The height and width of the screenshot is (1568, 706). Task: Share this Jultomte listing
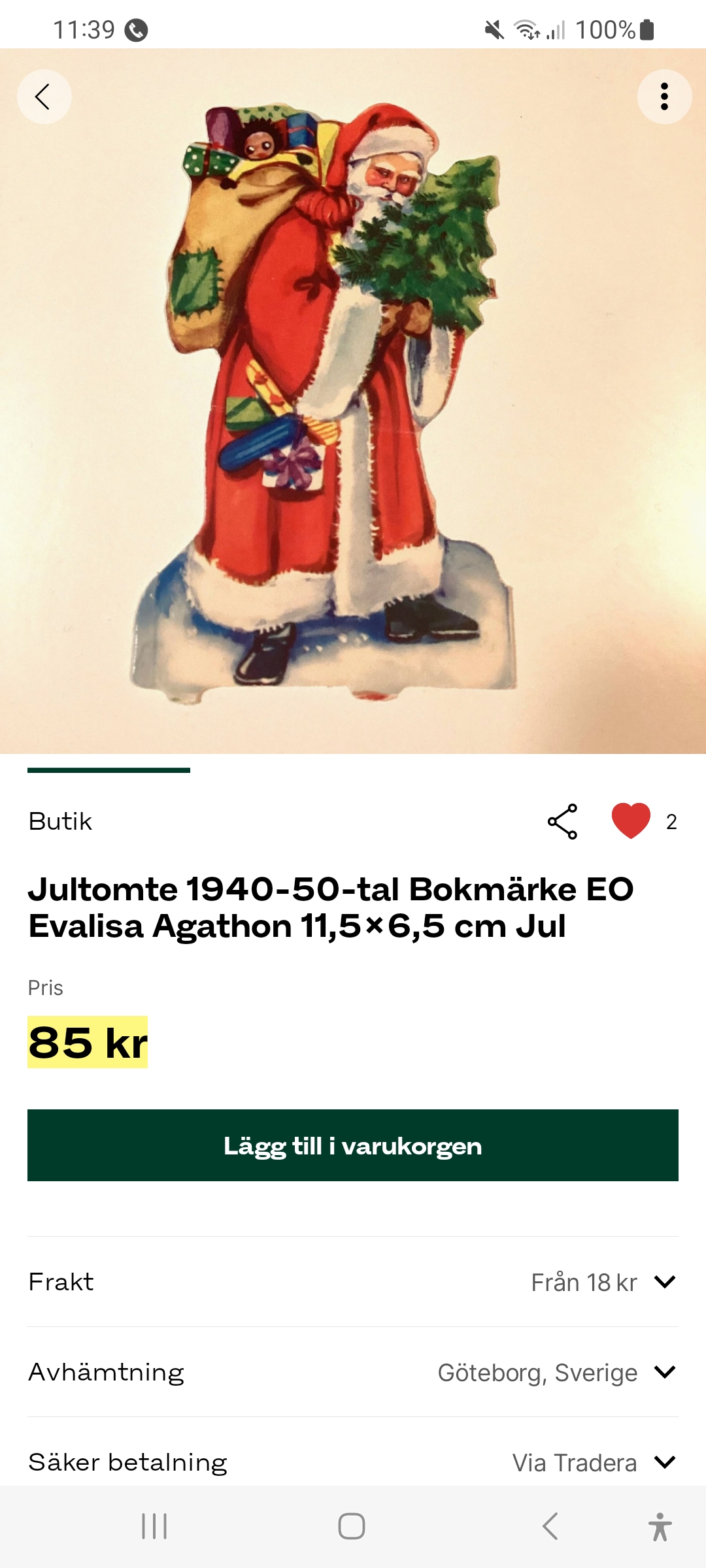(x=563, y=821)
